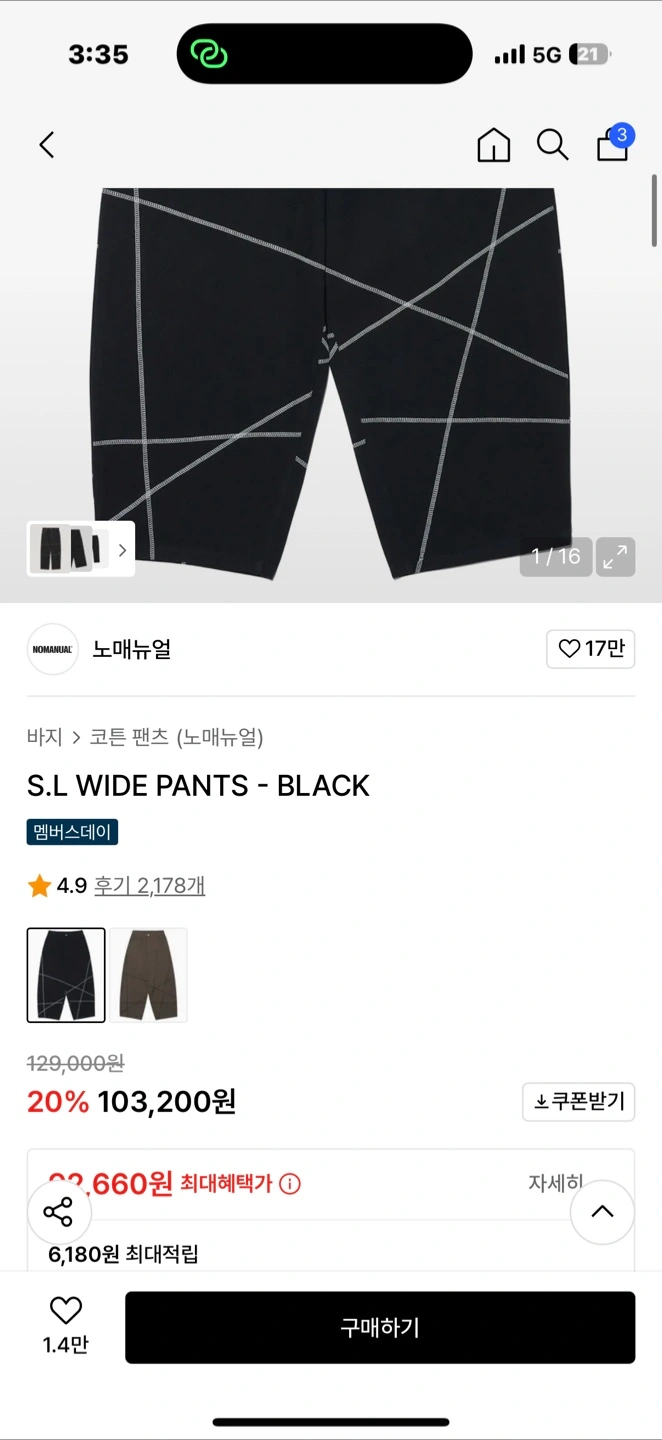Open the shopping bag with 3 items

[614, 143]
